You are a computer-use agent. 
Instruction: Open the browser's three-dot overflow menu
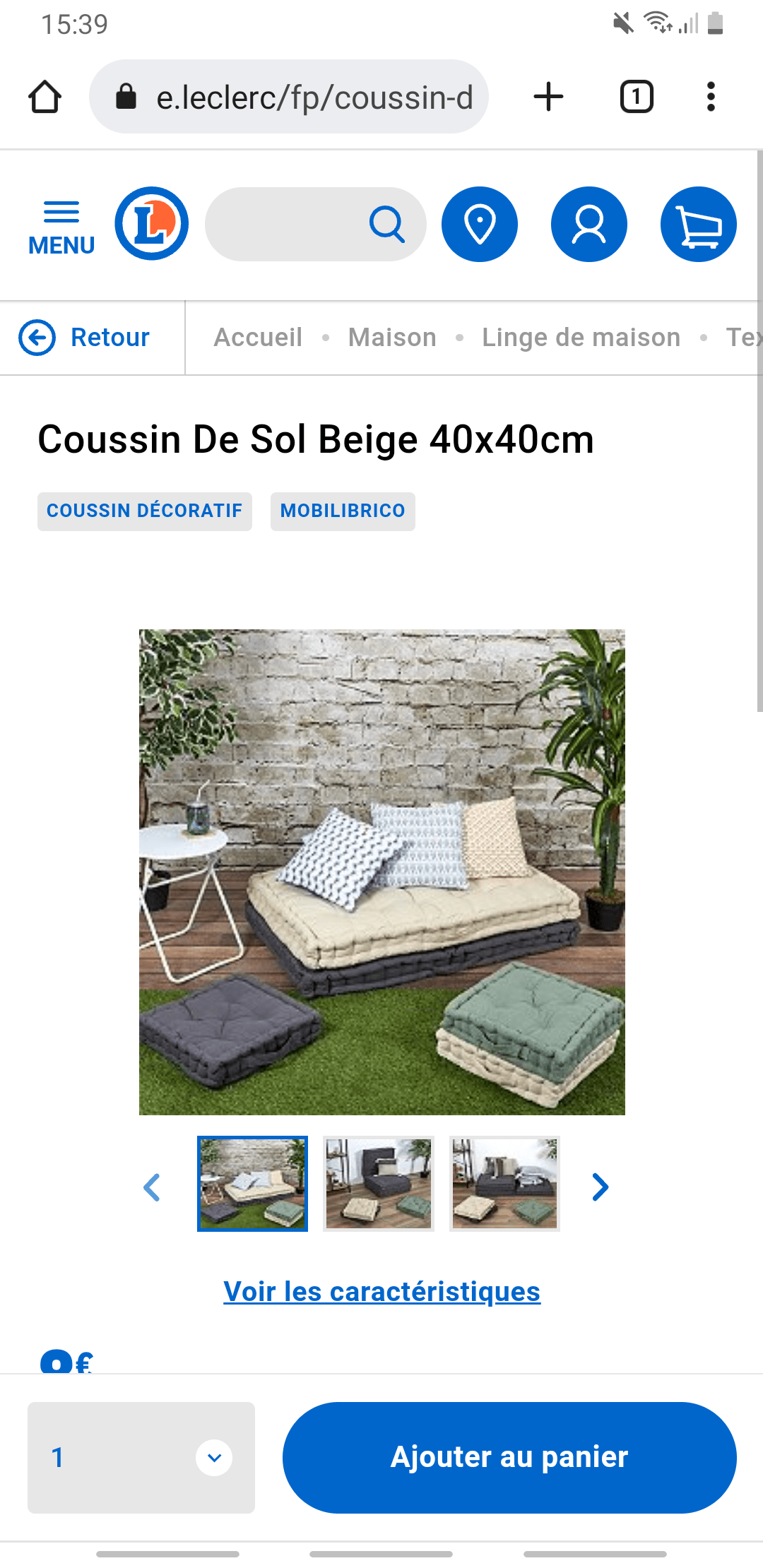pos(711,97)
